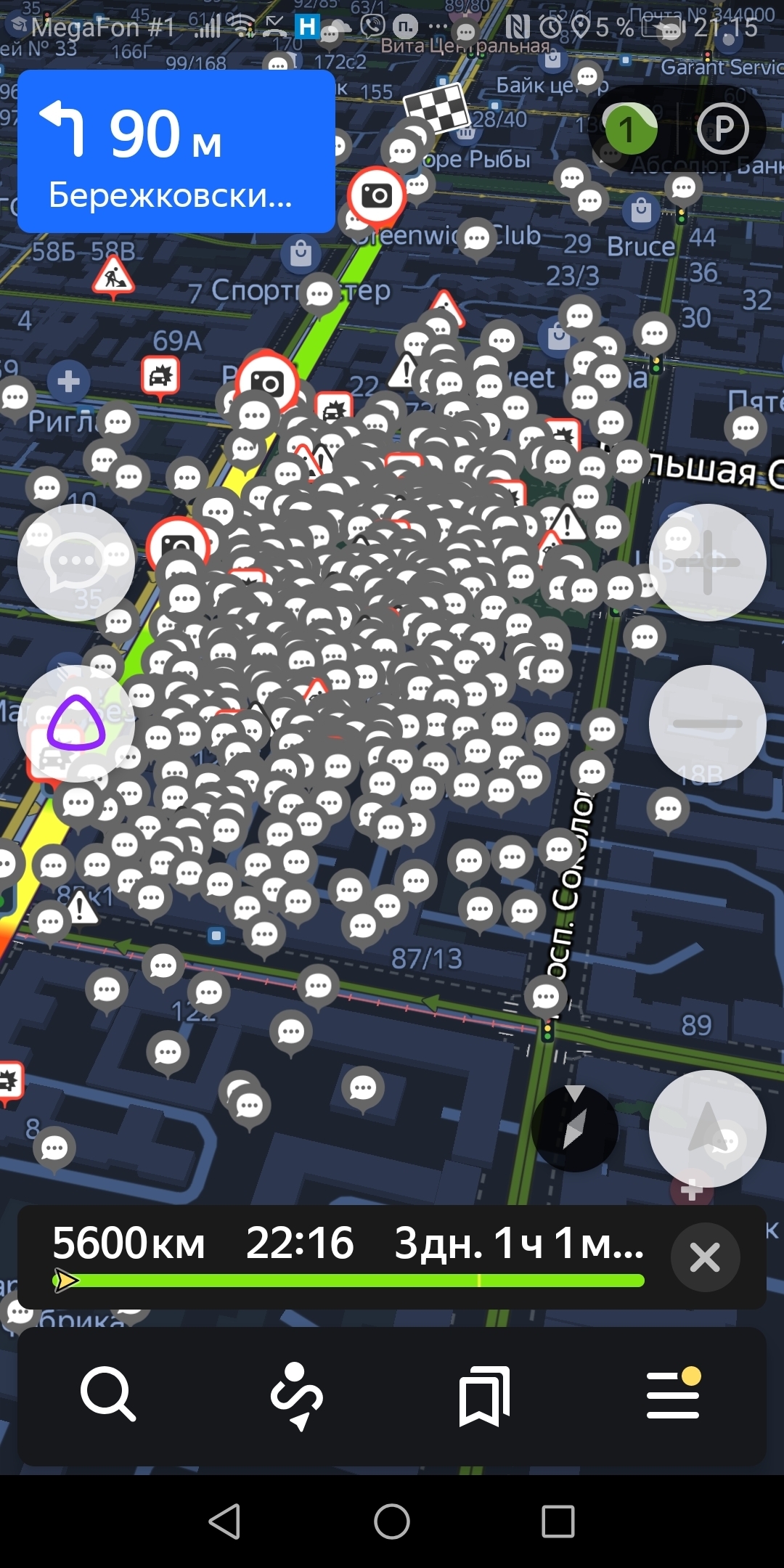The image size is (784, 1568).
Task: Add a road comment via chat bubble button
Action: coord(76,562)
